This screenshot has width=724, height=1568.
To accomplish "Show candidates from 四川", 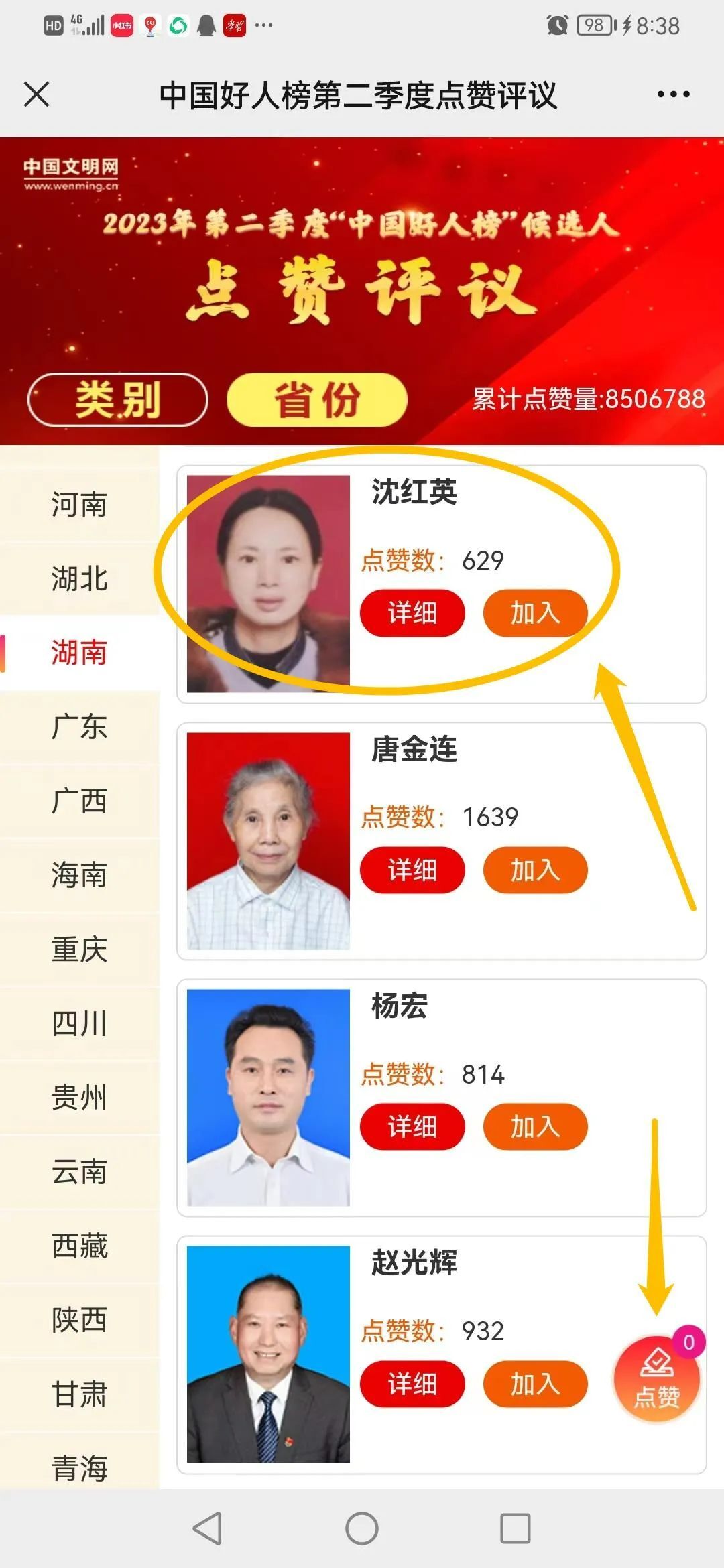I will coord(79,1023).
